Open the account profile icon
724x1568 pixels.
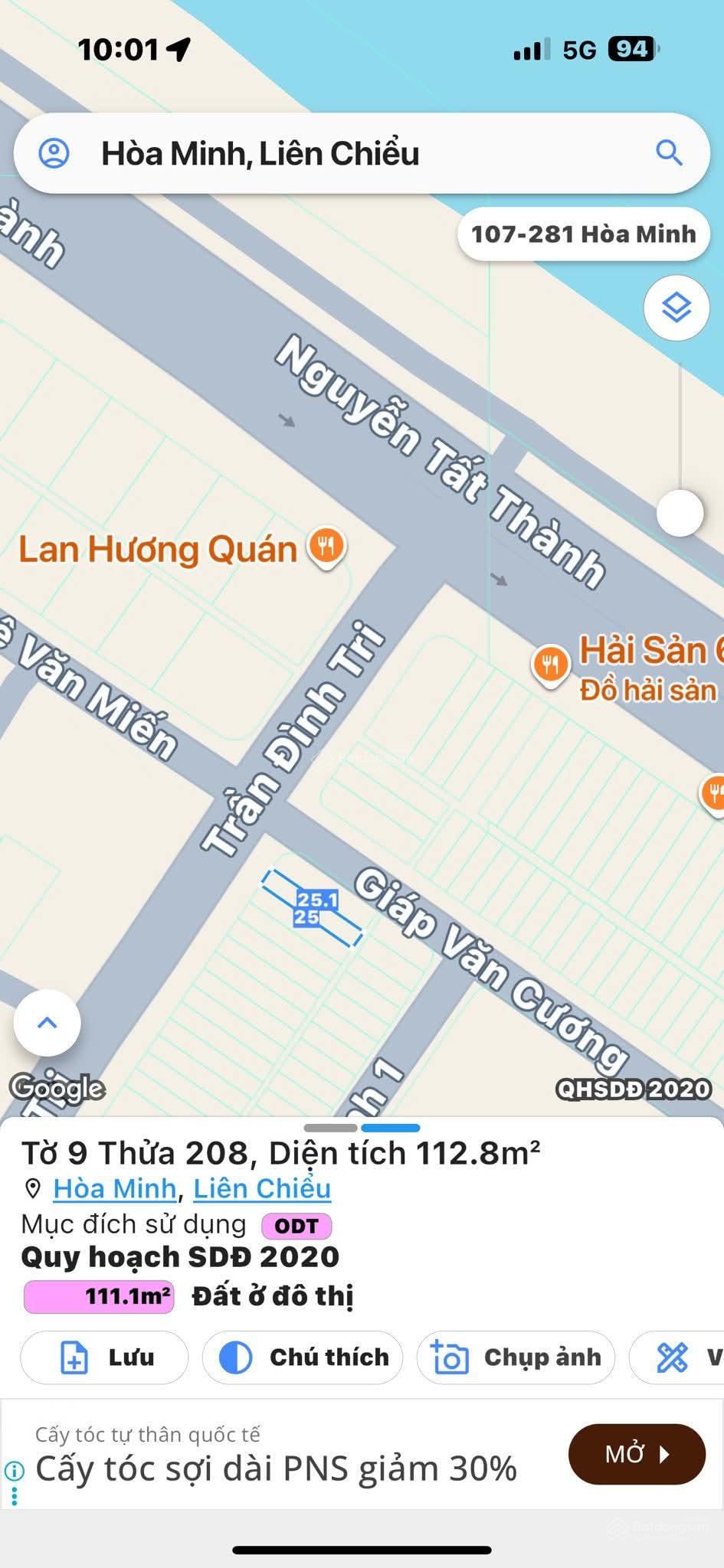click(54, 153)
